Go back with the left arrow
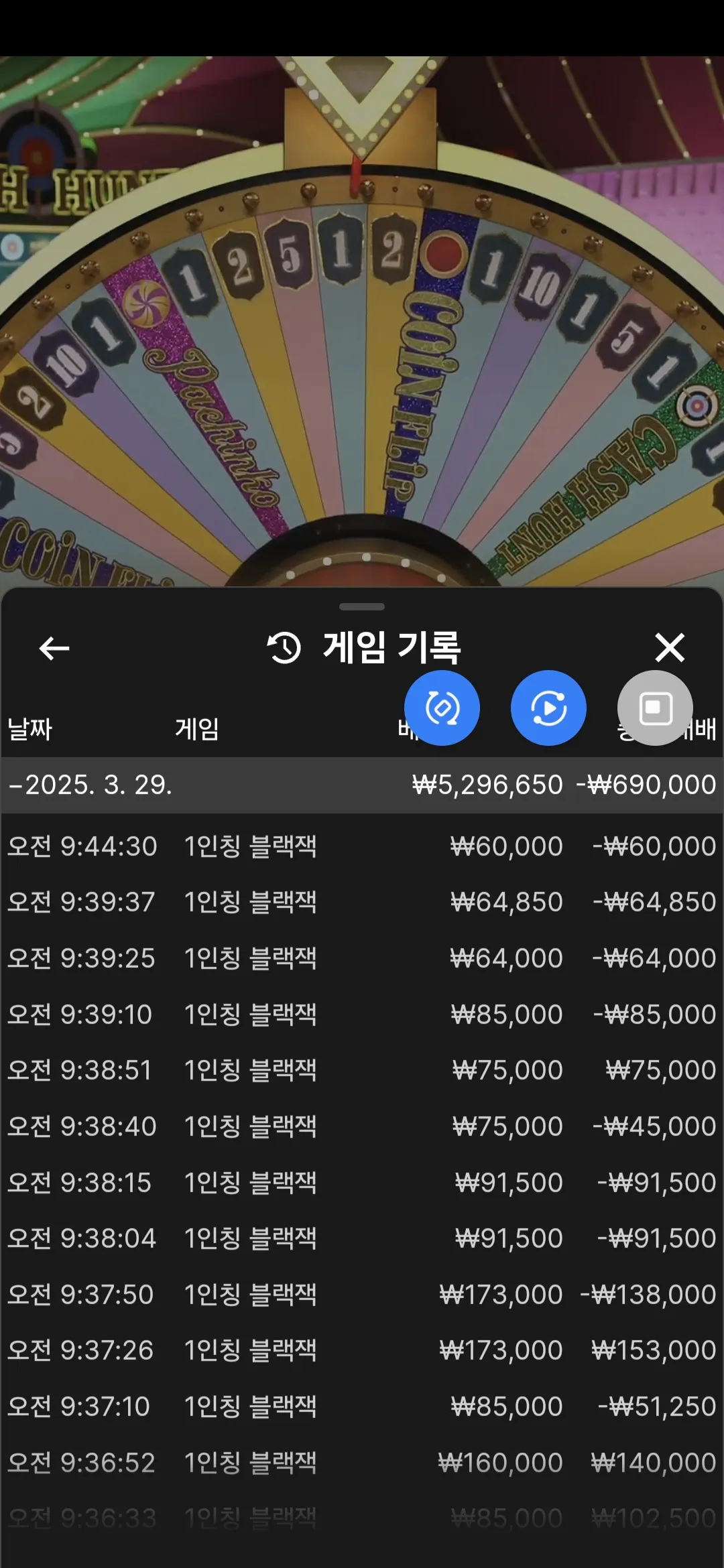724x1568 pixels. coord(54,648)
